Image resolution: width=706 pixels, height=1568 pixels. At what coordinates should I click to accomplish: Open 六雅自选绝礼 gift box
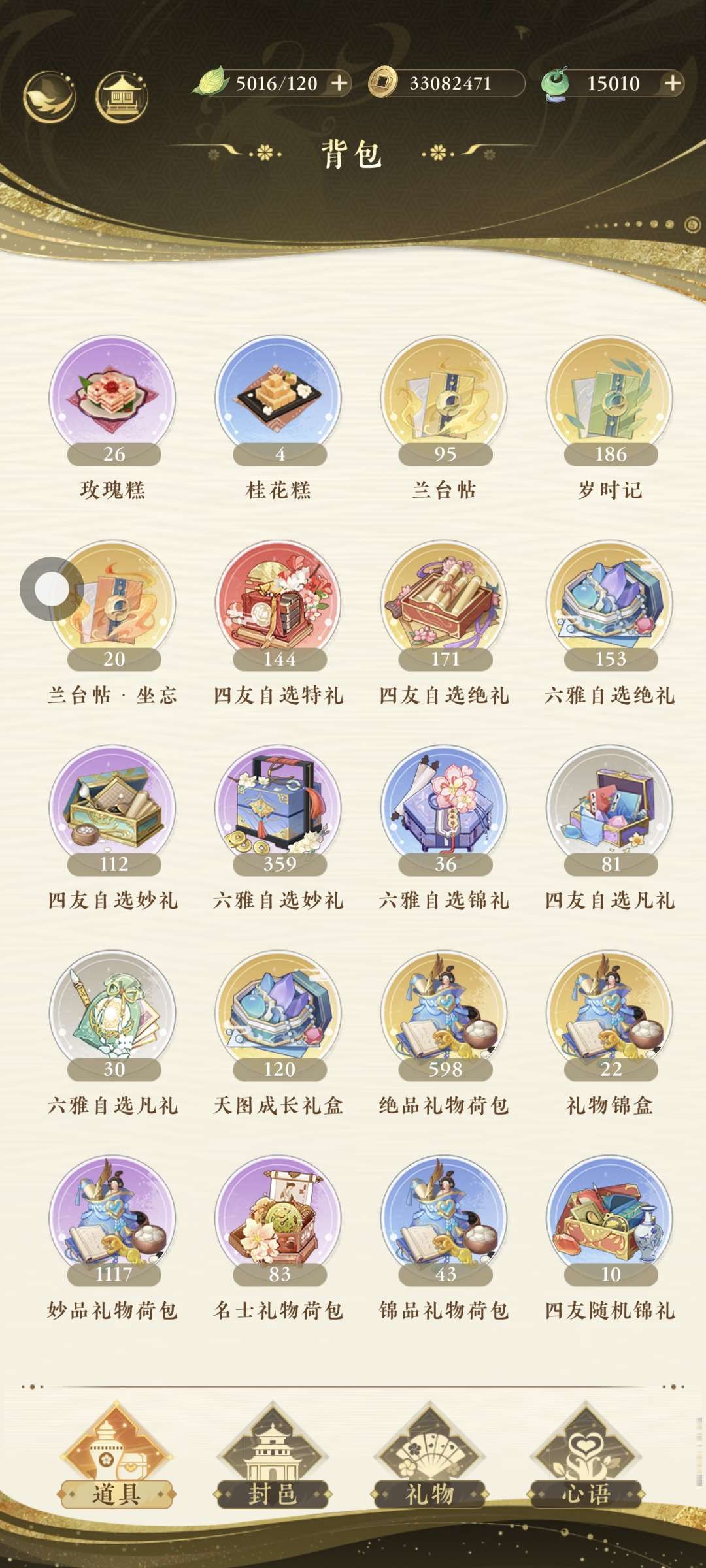click(x=610, y=604)
